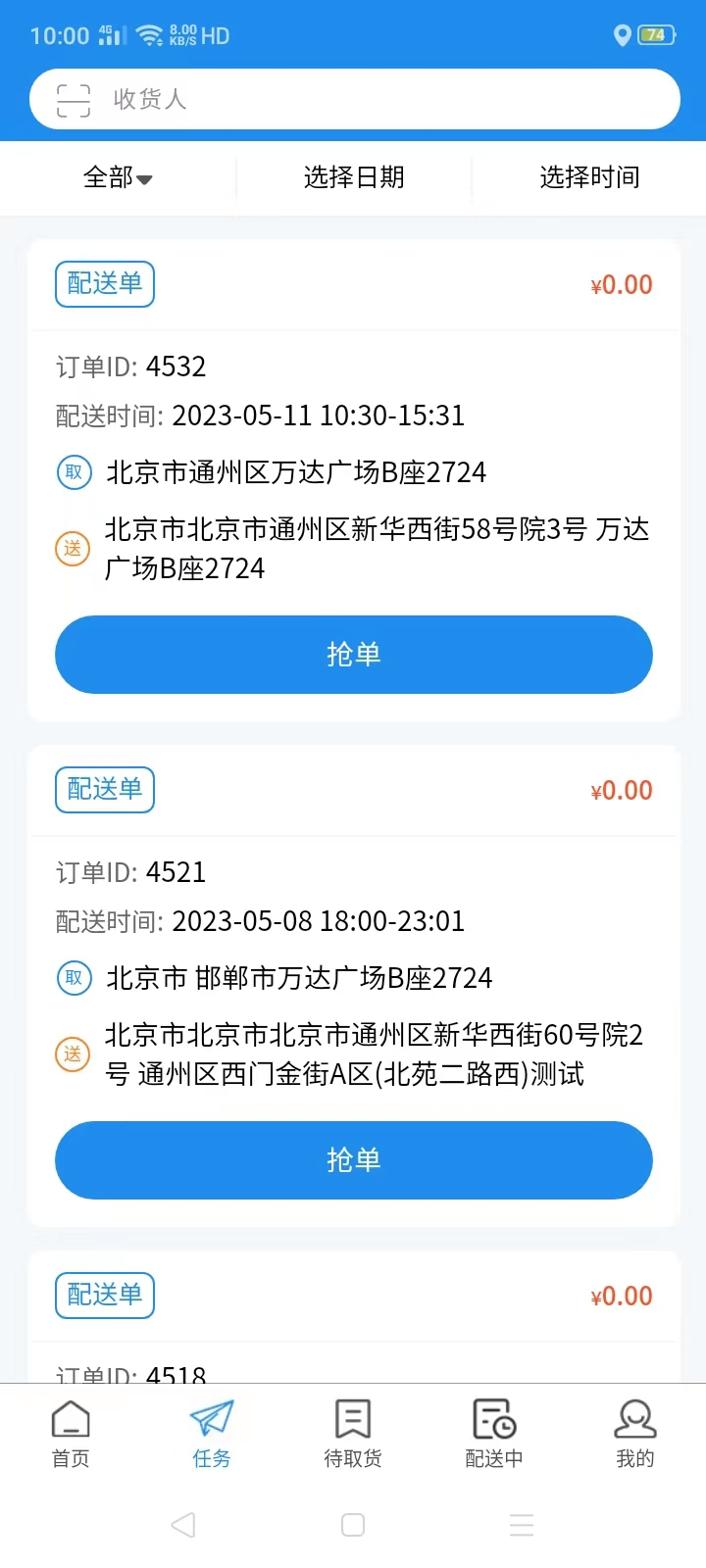Open the 我的 profile tab

coord(635,1433)
